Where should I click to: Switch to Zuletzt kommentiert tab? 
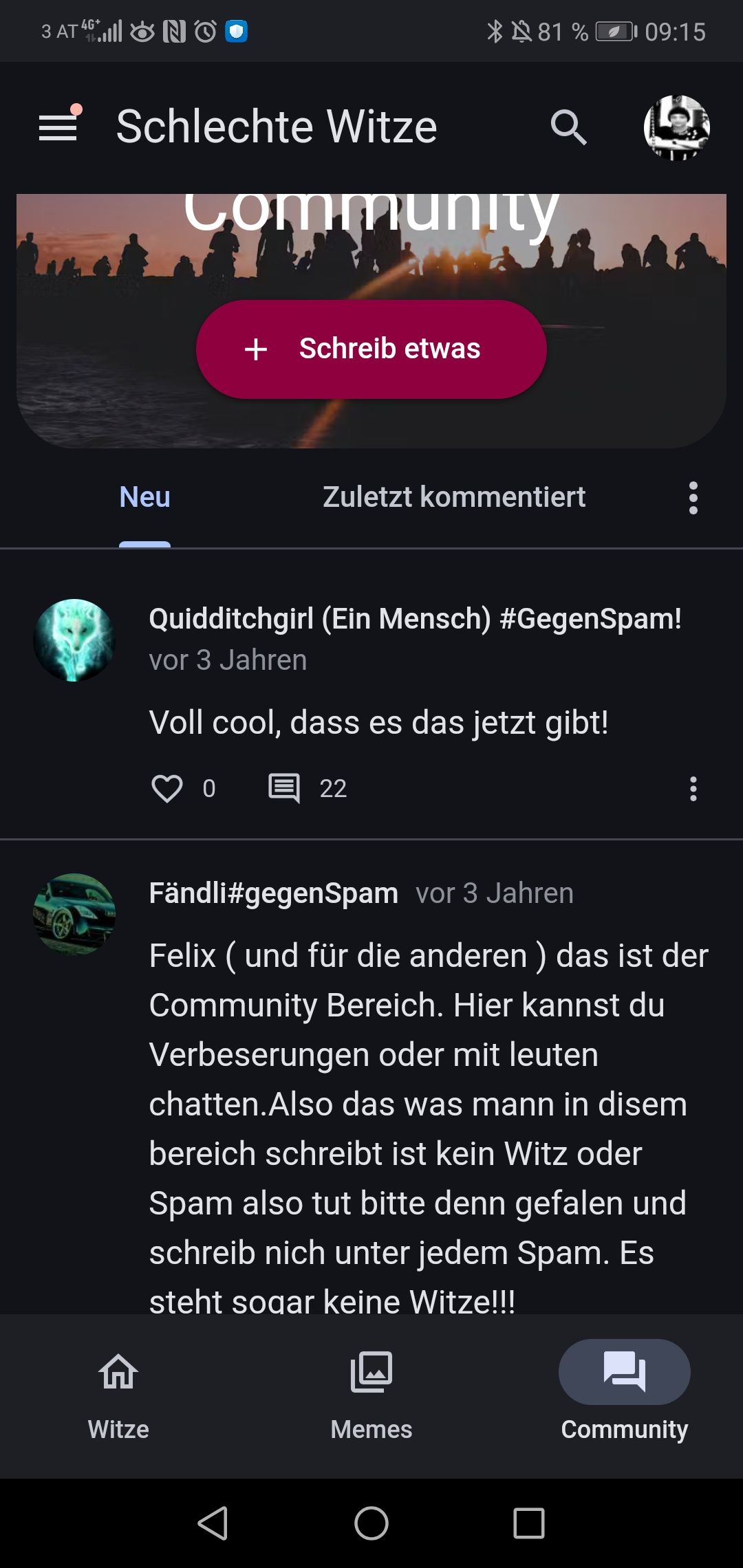pos(454,497)
